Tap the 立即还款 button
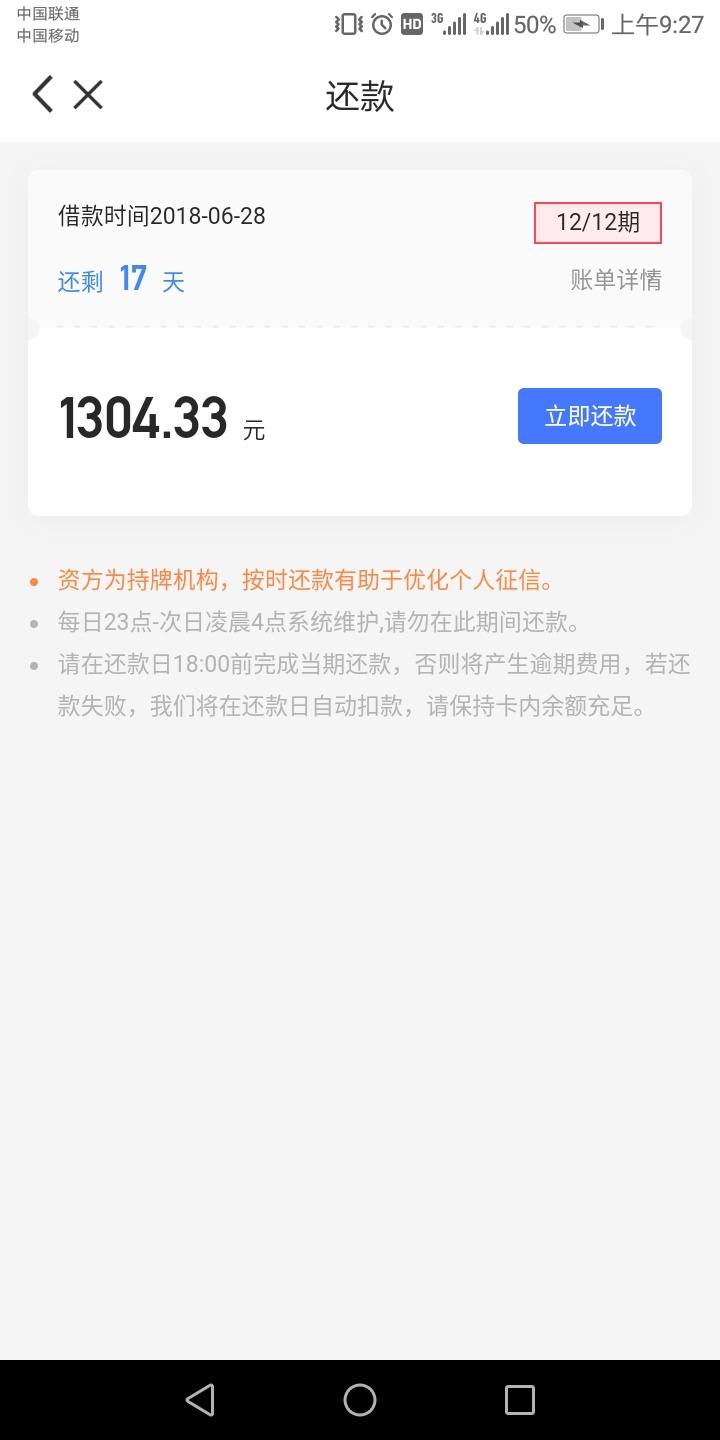Image resolution: width=720 pixels, height=1440 pixels. coord(589,416)
